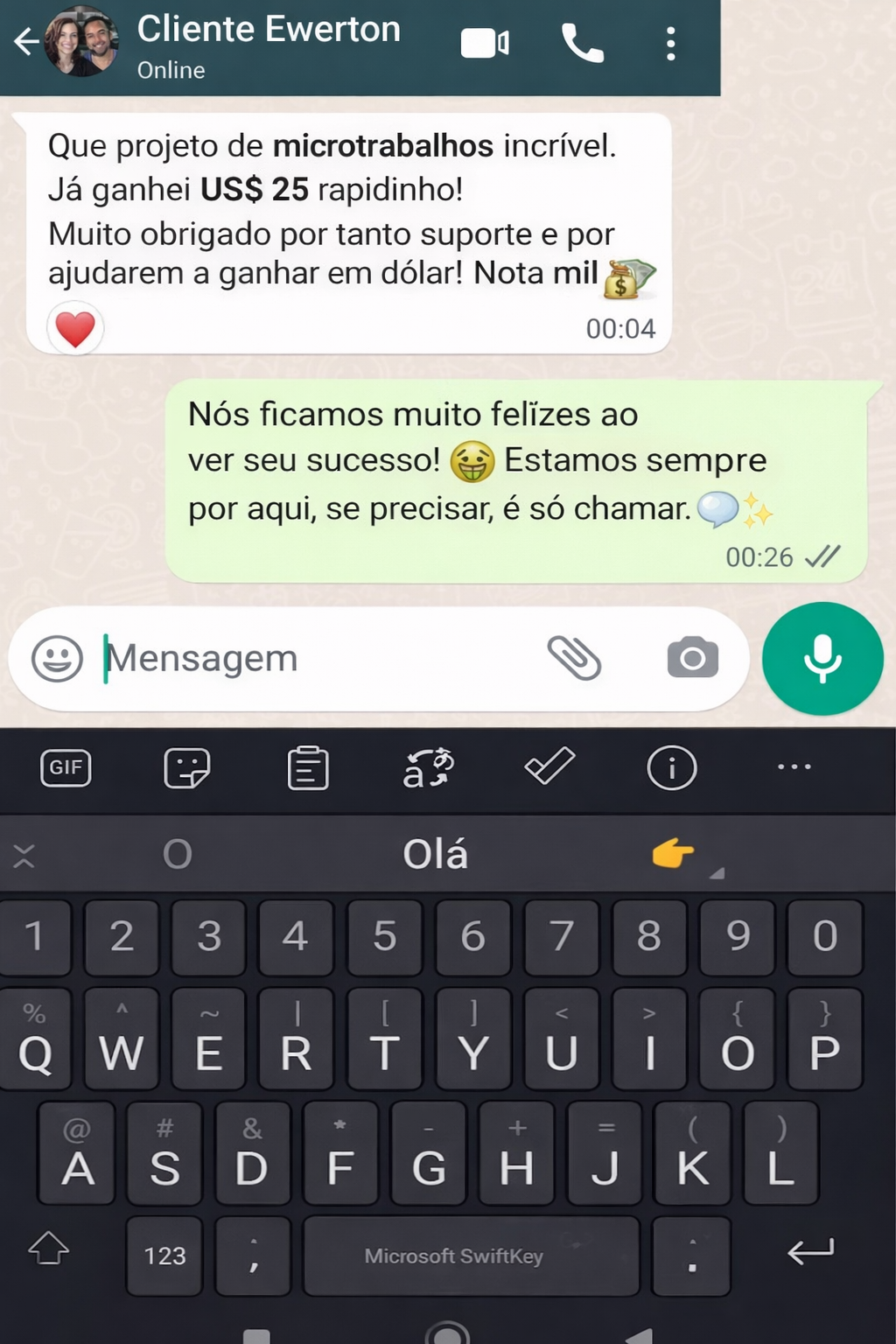Open Cliente Ewerton's profile picture

coord(81,41)
